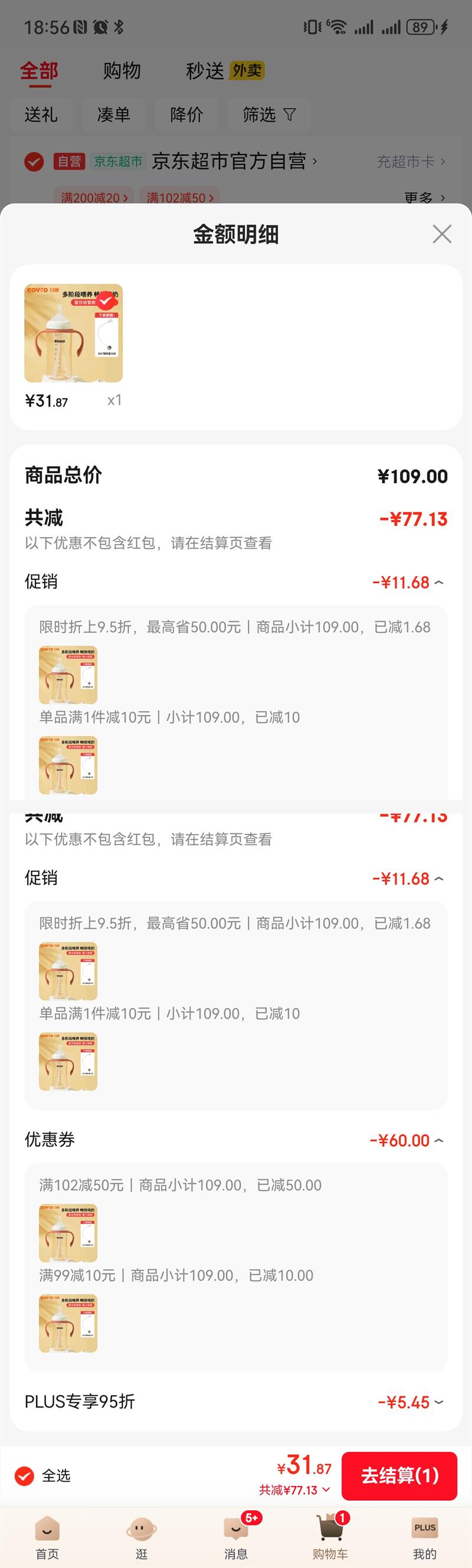Expand the PLUS专享95折 discount row

pyautogui.click(x=411, y=1402)
